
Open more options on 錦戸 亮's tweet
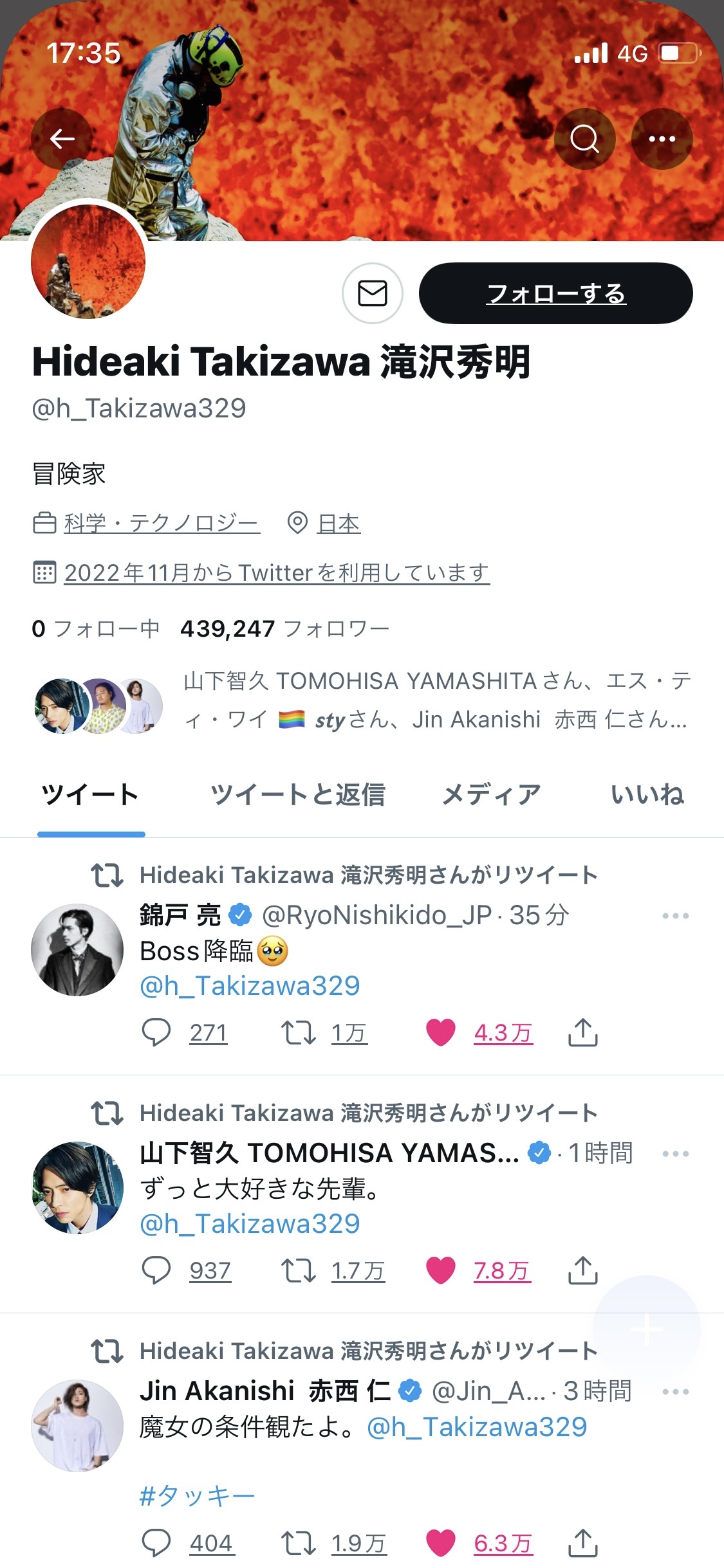click(x=675, y=916)
